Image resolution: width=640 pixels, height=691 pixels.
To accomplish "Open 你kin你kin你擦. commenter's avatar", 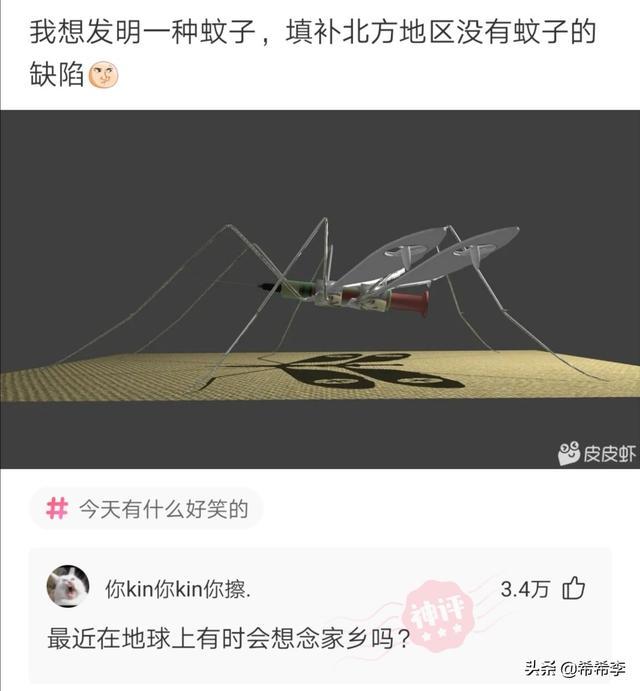I will (67, 587).
